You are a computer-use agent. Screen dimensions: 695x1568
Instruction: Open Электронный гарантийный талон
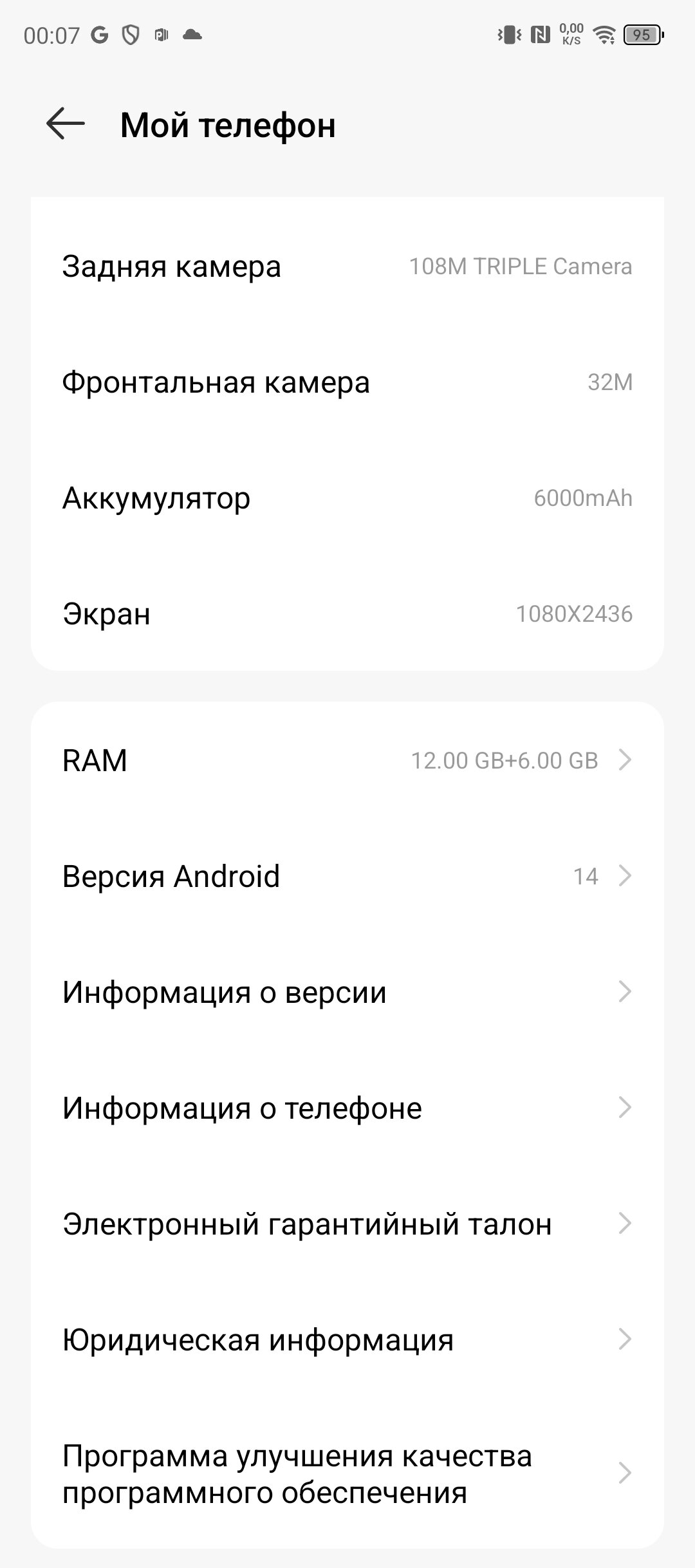click(347, 1224)
